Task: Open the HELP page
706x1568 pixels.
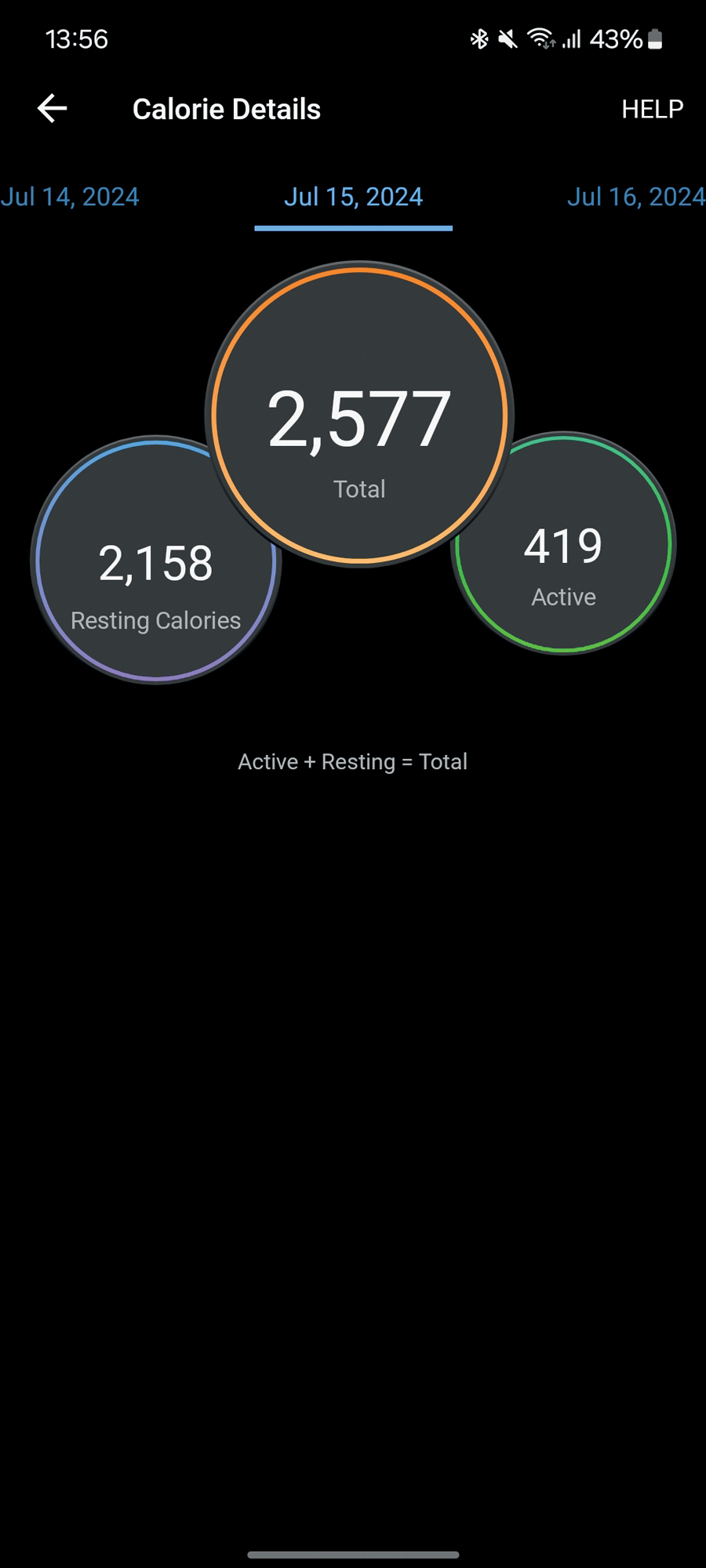Action: [x=652, y=109]
